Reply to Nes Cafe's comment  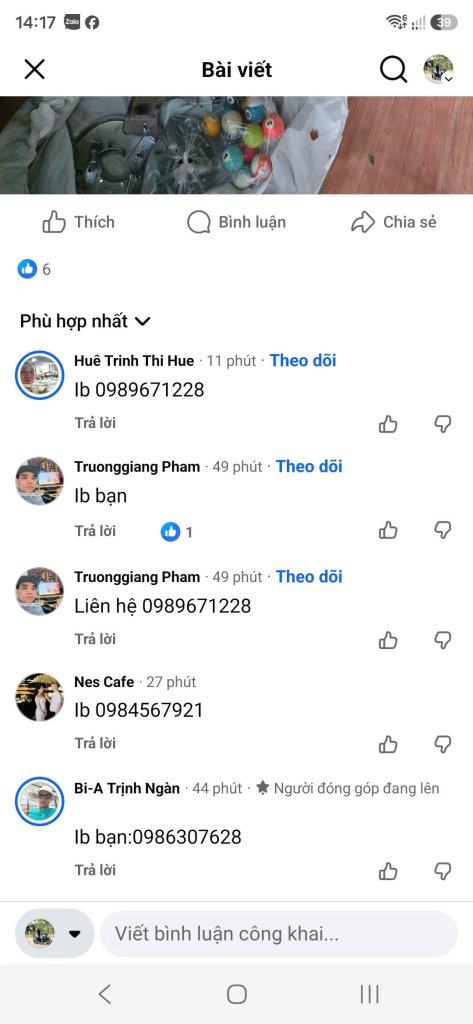95,743
